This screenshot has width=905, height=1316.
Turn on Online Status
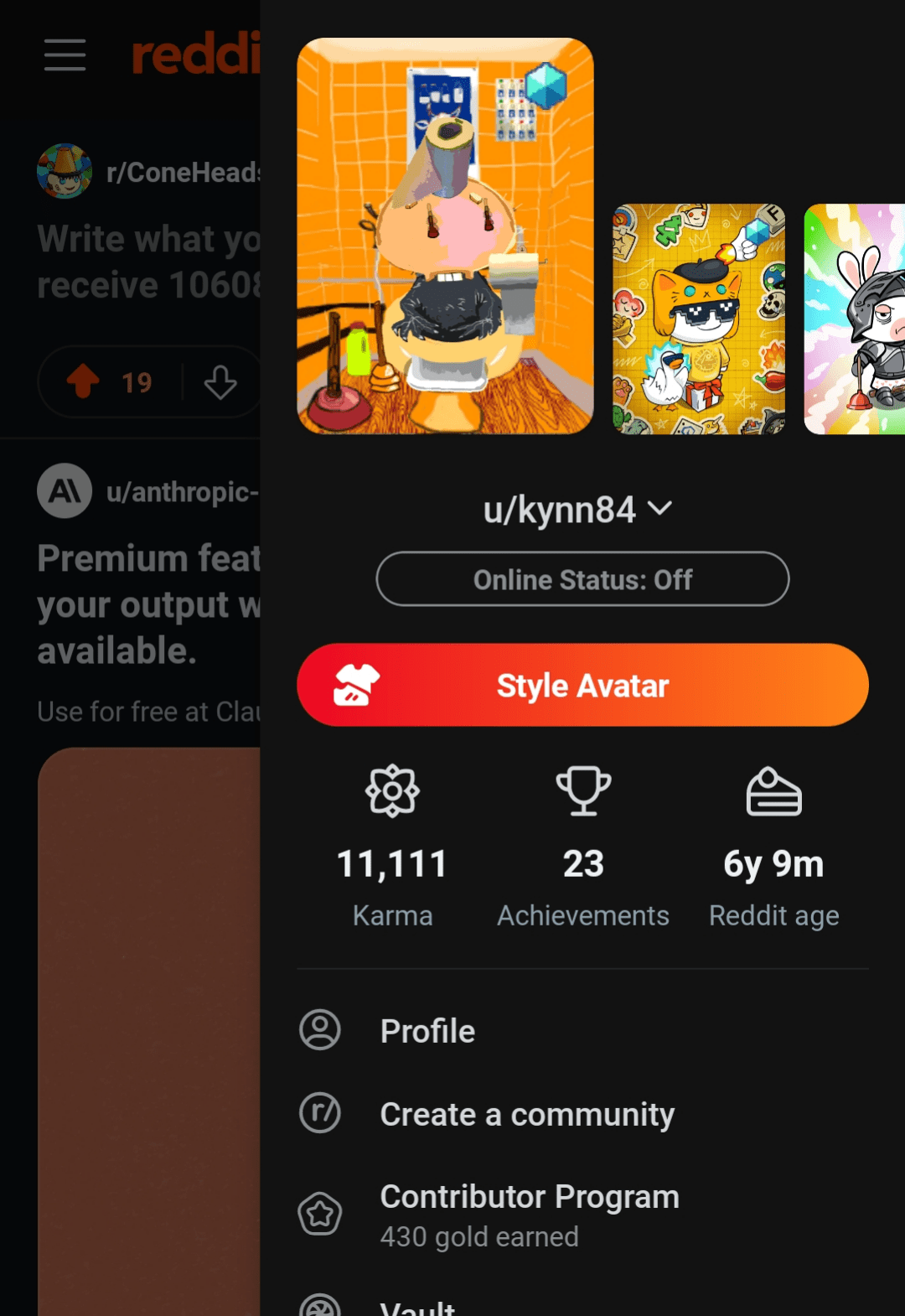(582, 578)
